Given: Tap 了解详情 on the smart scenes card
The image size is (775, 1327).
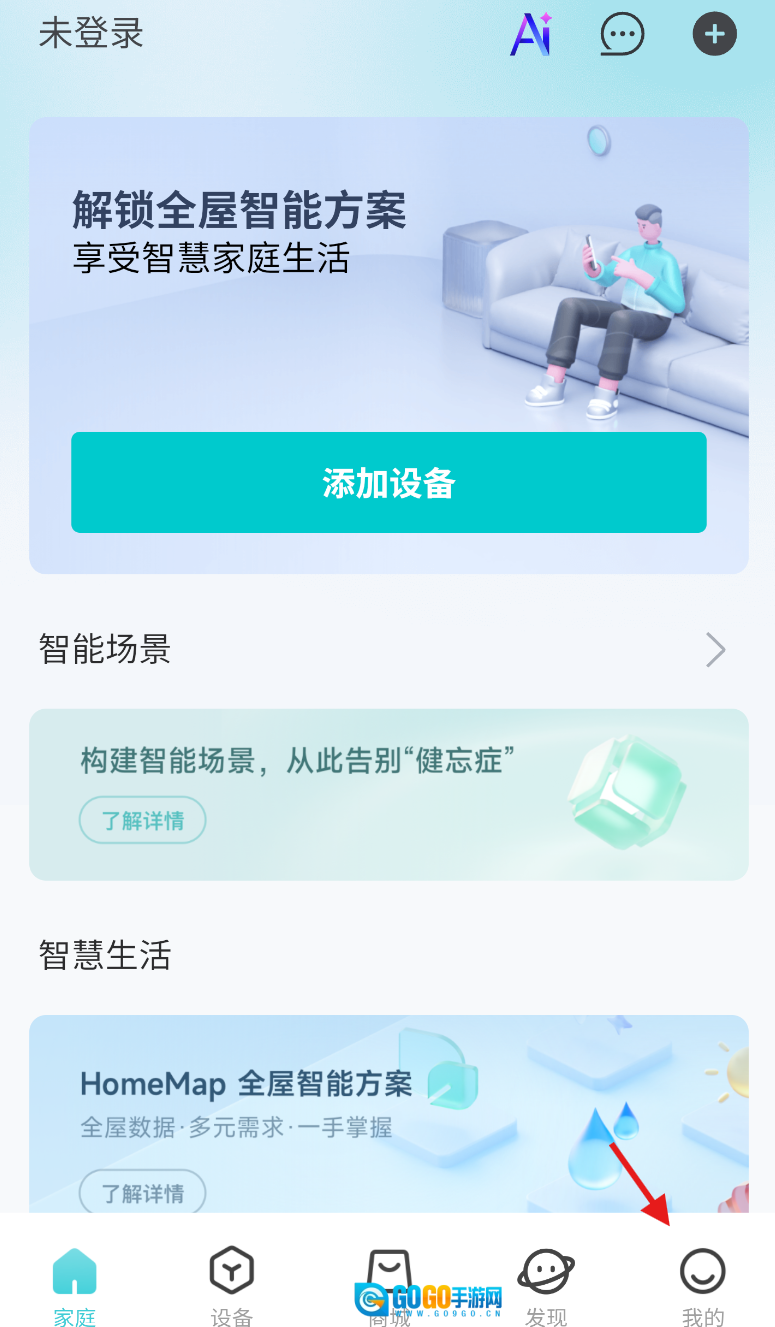Looking at the screenshot, I should (x=143, y=821).
